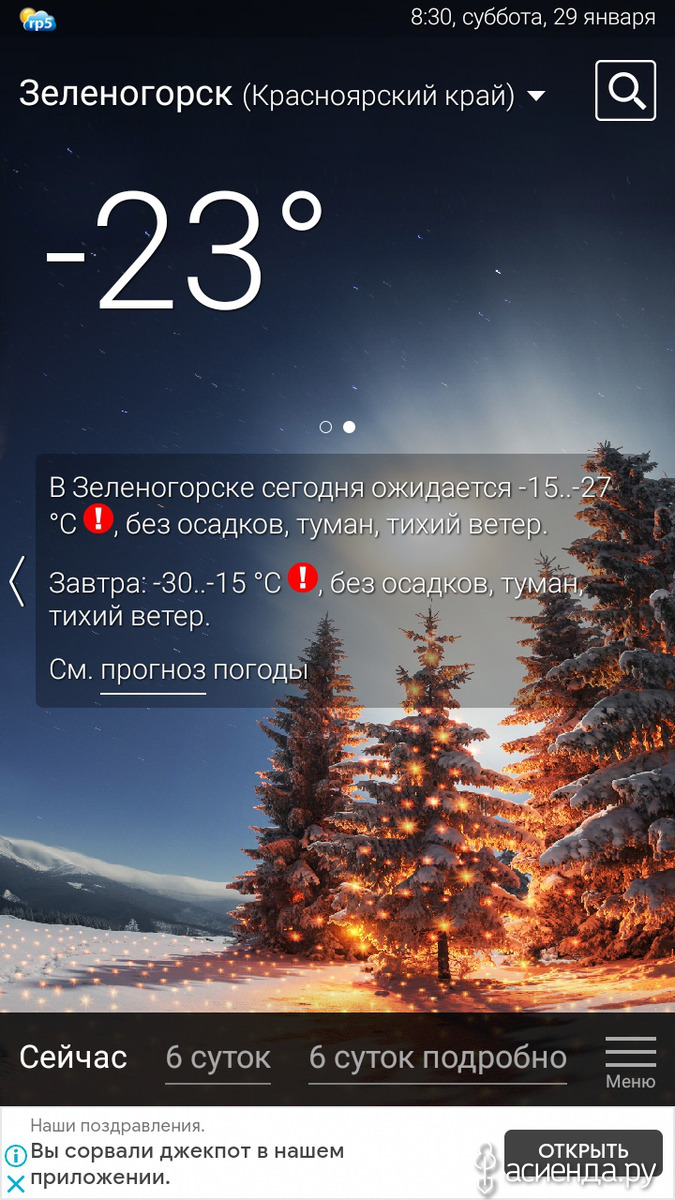Select the first page indicator dot
Image resolution: width=675 pixels, height=1200 pixels.
(325, 427)
